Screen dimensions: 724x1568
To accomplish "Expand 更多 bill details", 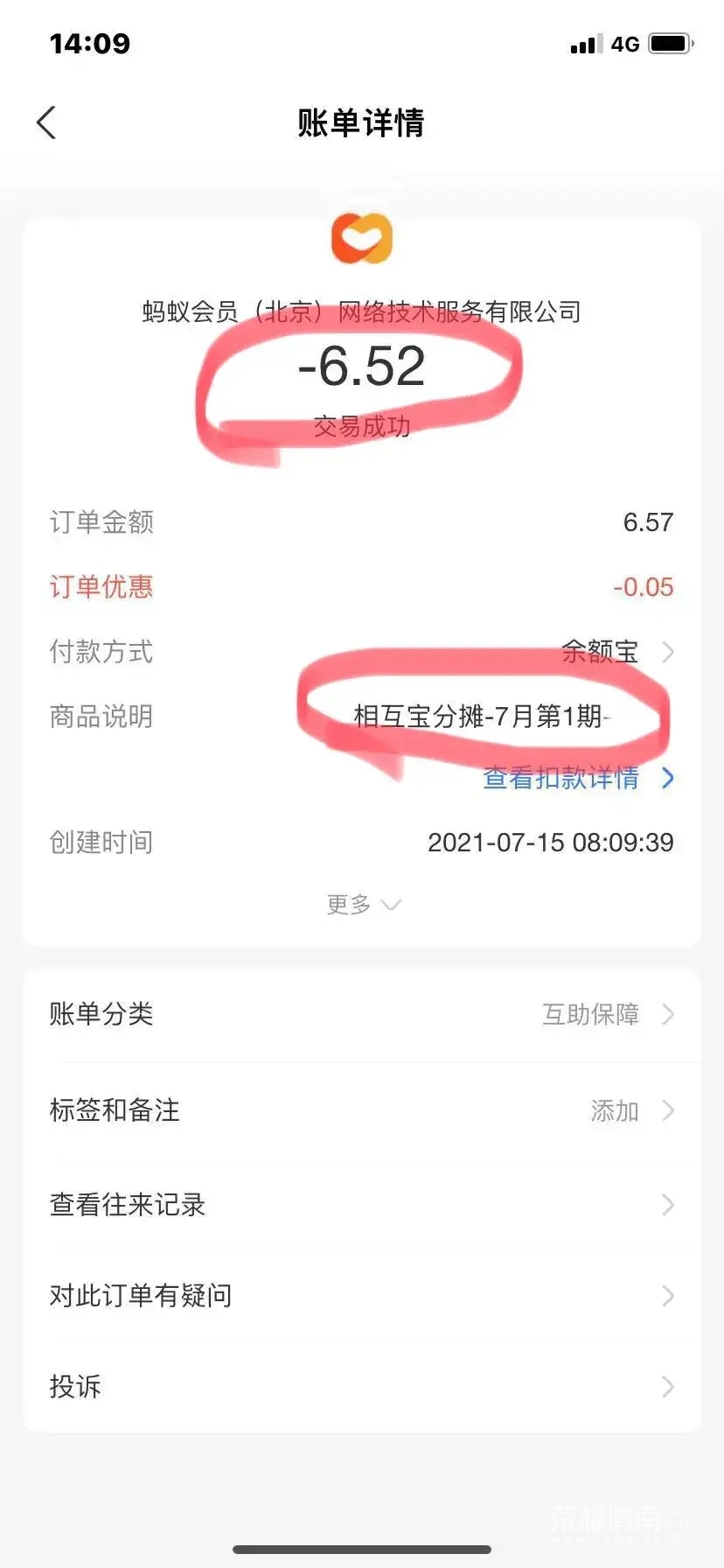I will [362, 904].
